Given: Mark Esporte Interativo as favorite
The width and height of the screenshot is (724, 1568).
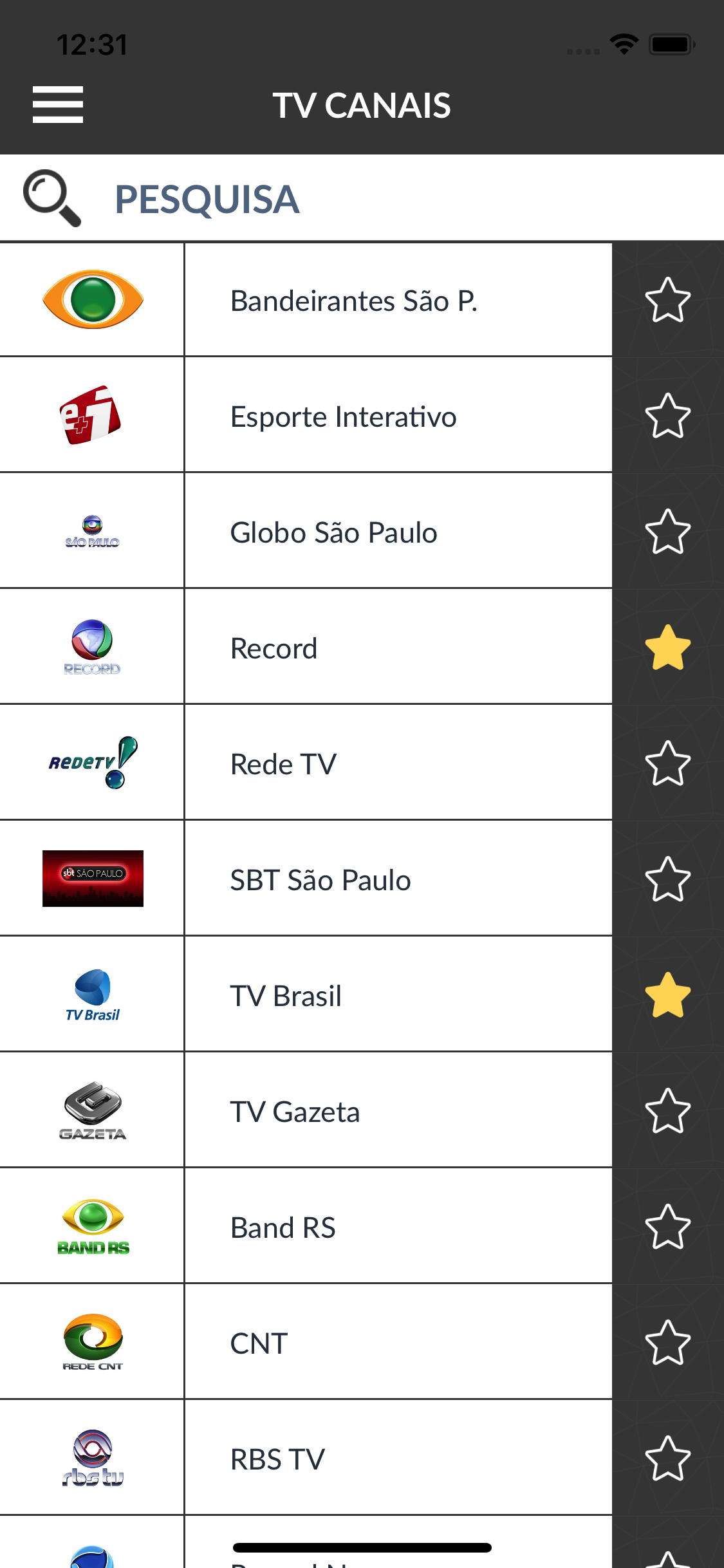Looking at the screenshot, I should point(668,415).
